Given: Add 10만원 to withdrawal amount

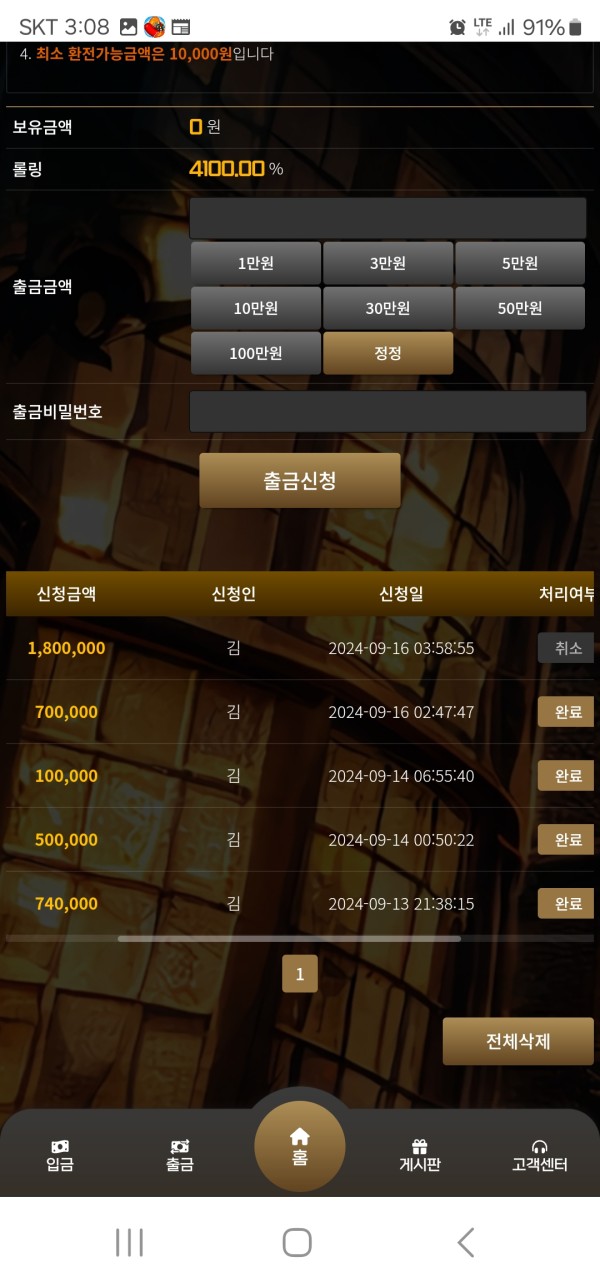Looking at the screenshot, I should click(x=256, y=308).
